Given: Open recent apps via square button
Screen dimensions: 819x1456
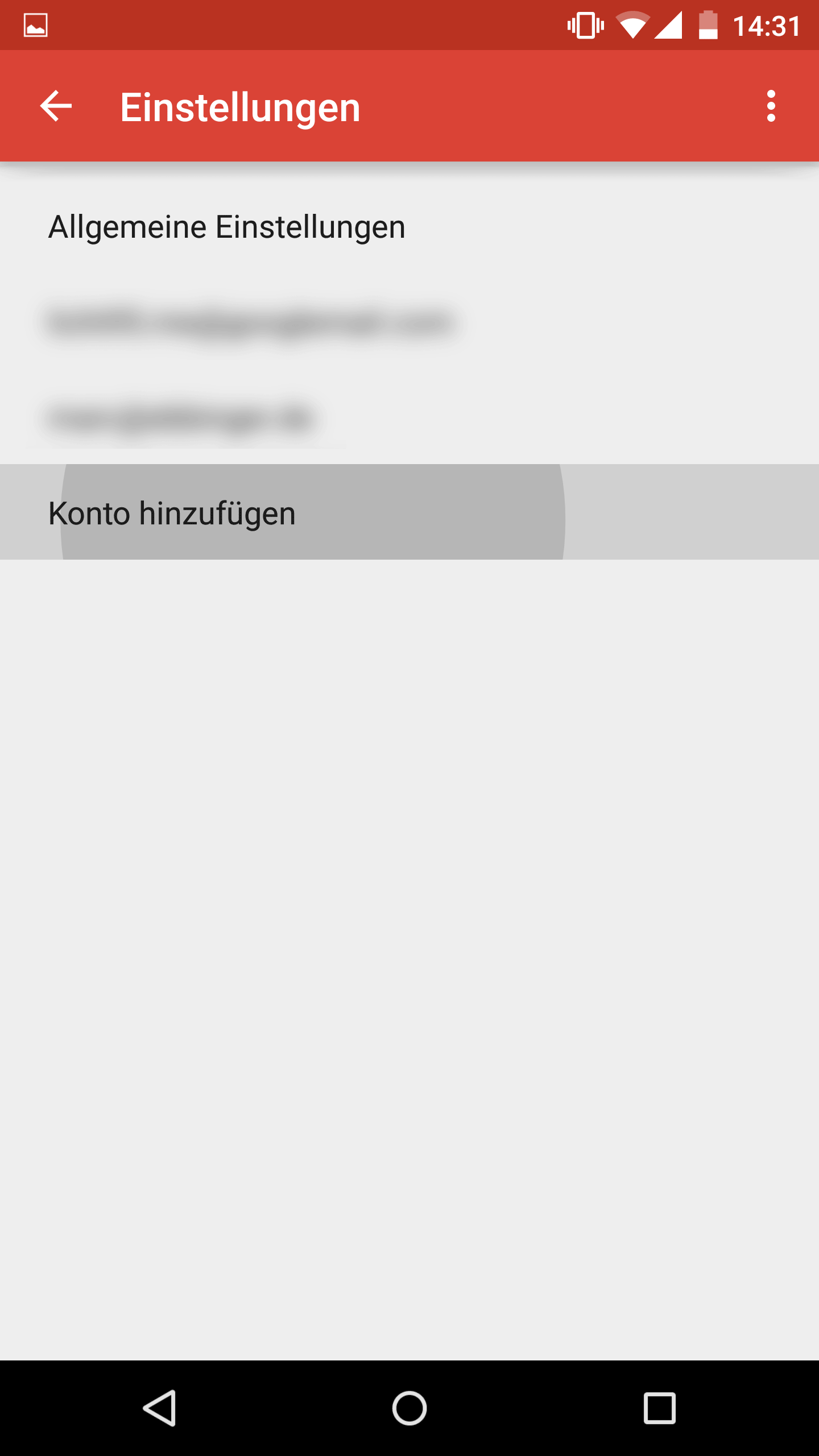Looking at the screenshot, I should [659, 1408].
